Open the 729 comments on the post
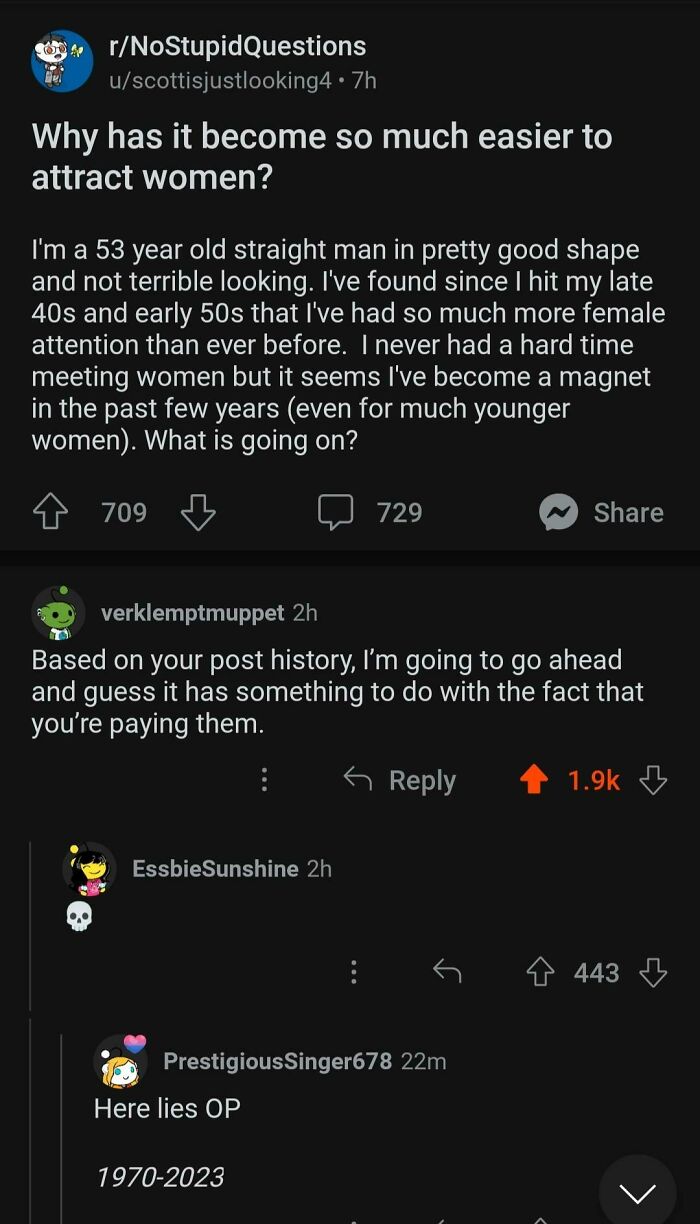Screen dimensions: 700x1224 click(x=371, y=512)
